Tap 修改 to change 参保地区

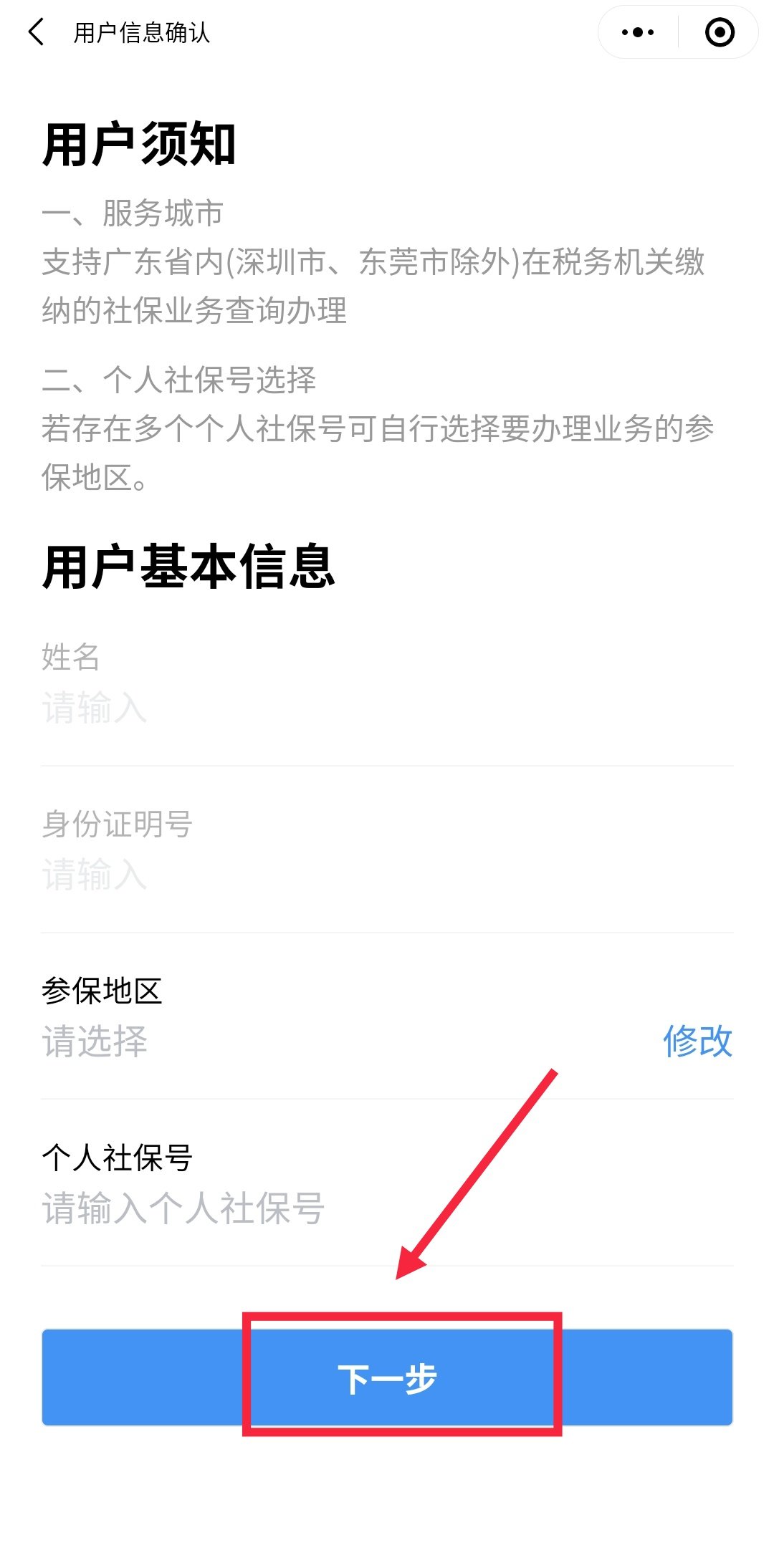[697, 1041]
